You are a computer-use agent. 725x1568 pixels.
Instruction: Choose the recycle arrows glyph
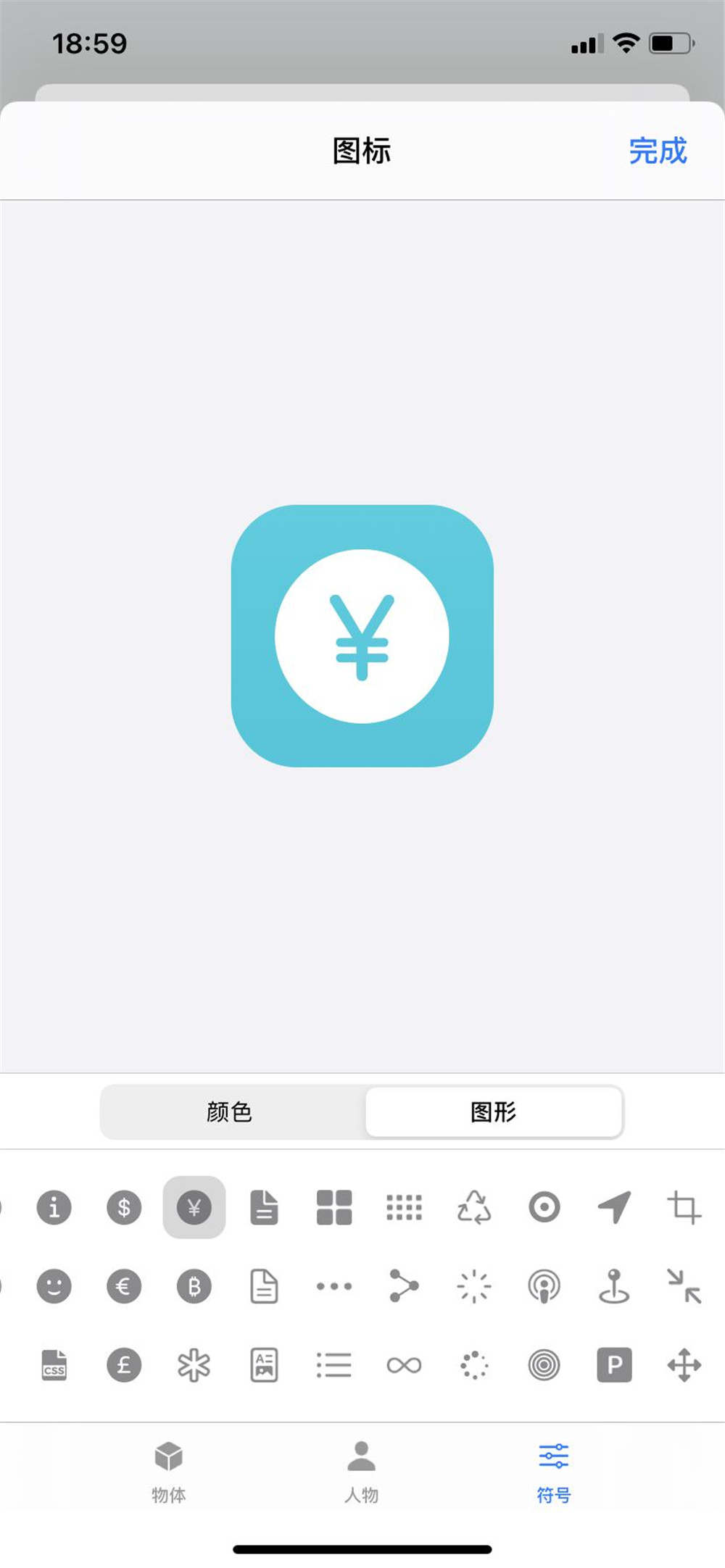click(x=473, y=1206)
